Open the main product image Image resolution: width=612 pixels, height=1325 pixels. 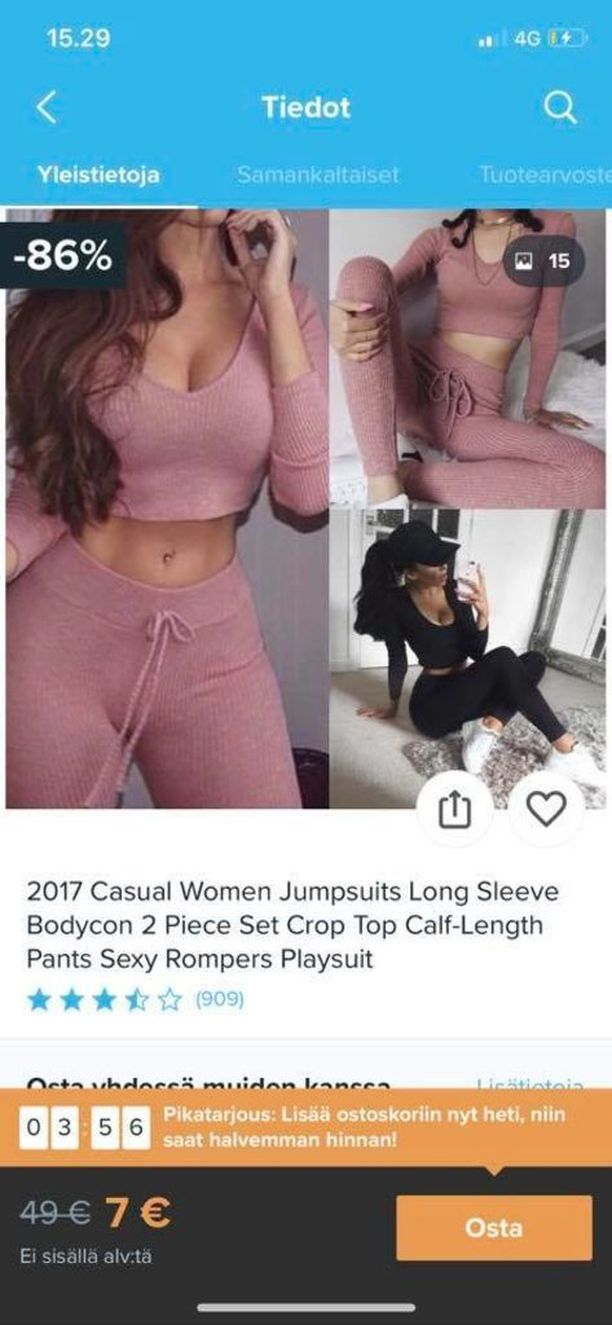(x=167, y=508)
